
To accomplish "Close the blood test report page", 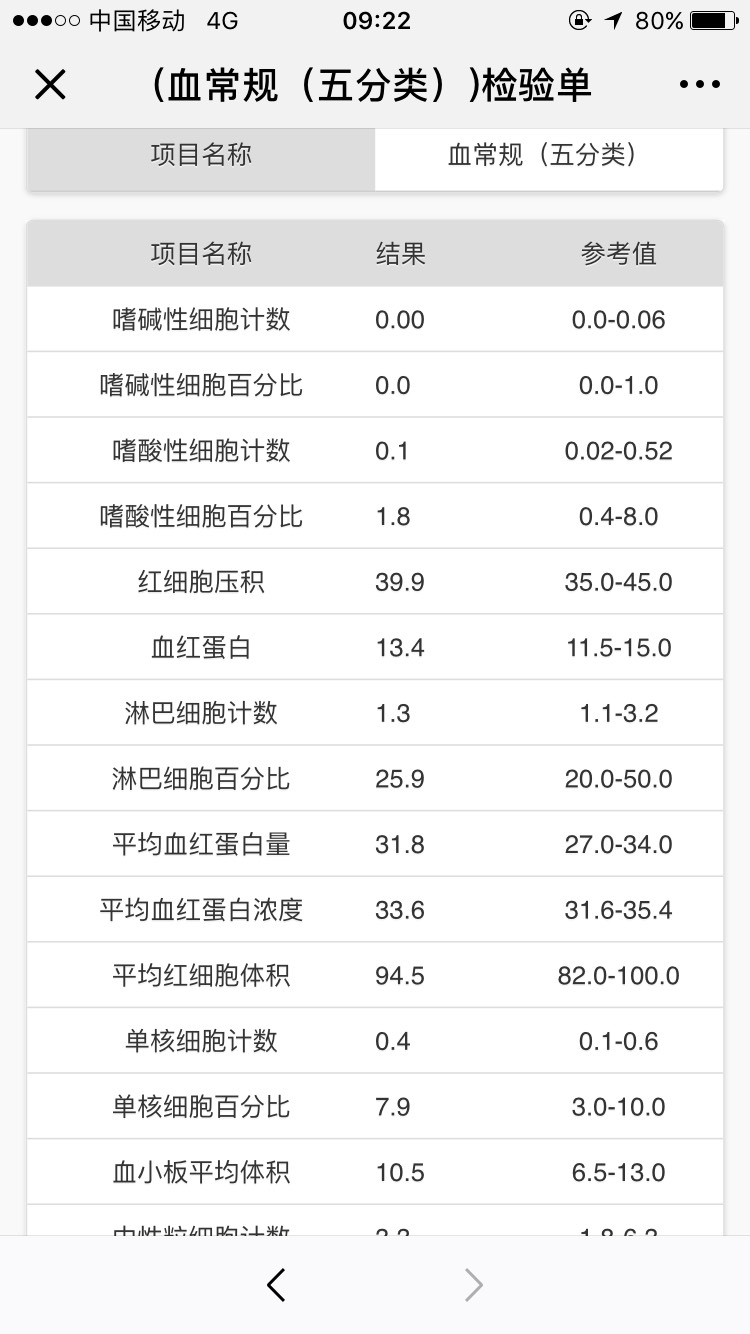I will [50, 85].
